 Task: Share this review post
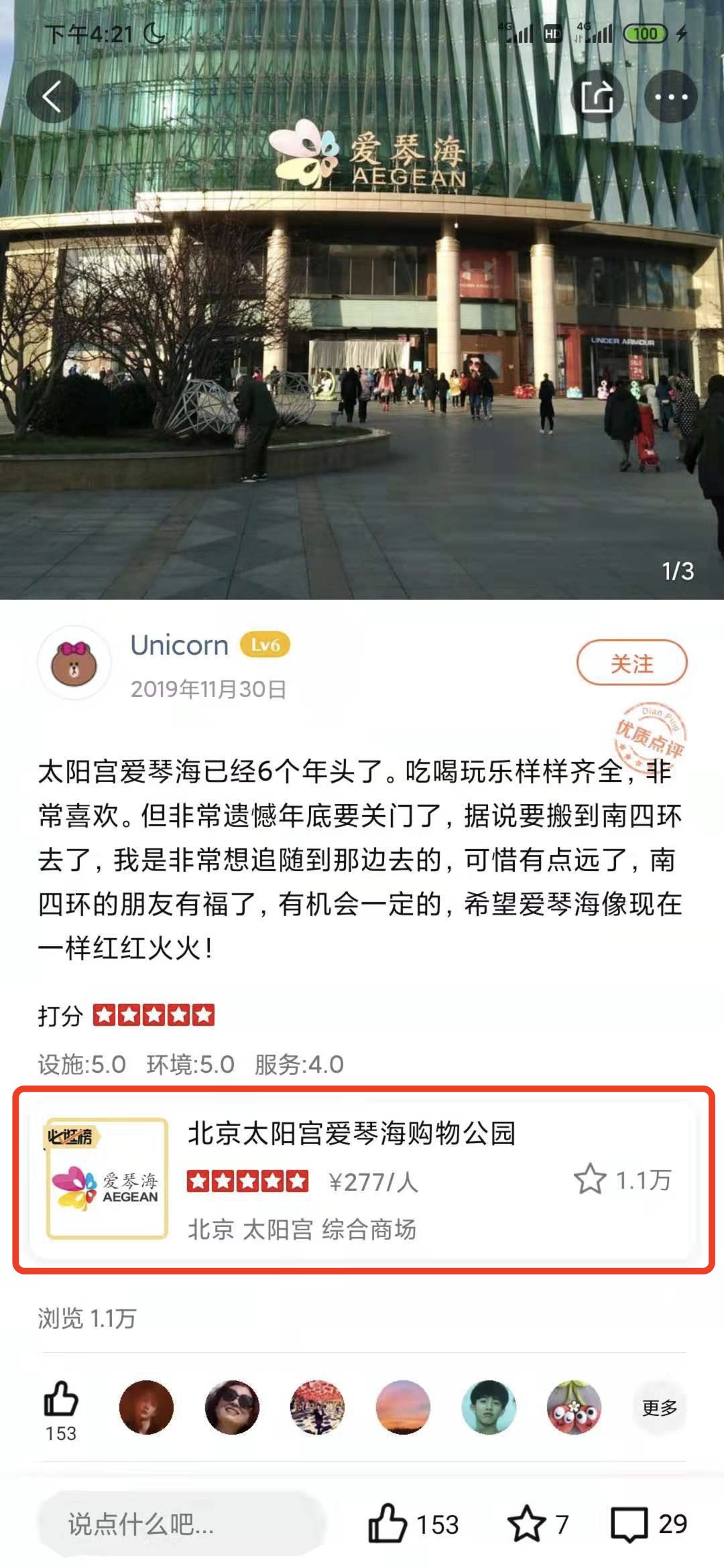tap(597, 97)
